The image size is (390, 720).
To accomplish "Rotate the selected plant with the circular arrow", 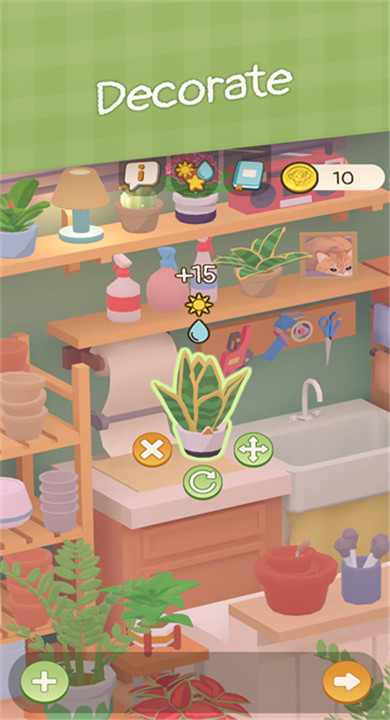I will tap(203, 483).
